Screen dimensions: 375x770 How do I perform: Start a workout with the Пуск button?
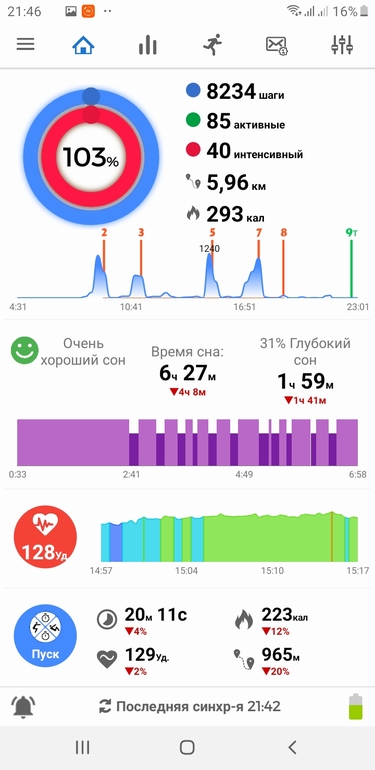pyautogui.click(x=45, y=635)
